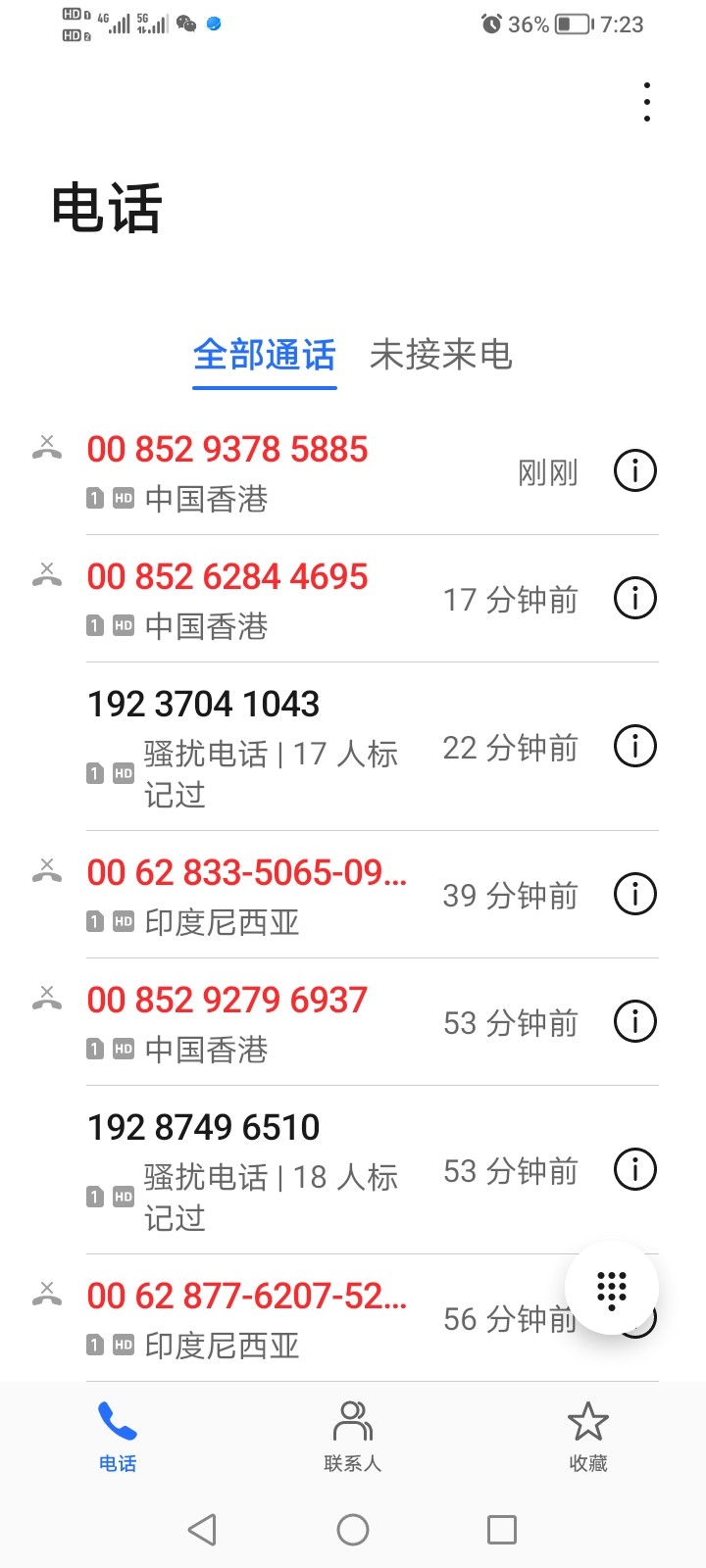The width and height of the screenshot is (706, 1568).
Task: Open Recents via square navigation button
Action: 502,1528
